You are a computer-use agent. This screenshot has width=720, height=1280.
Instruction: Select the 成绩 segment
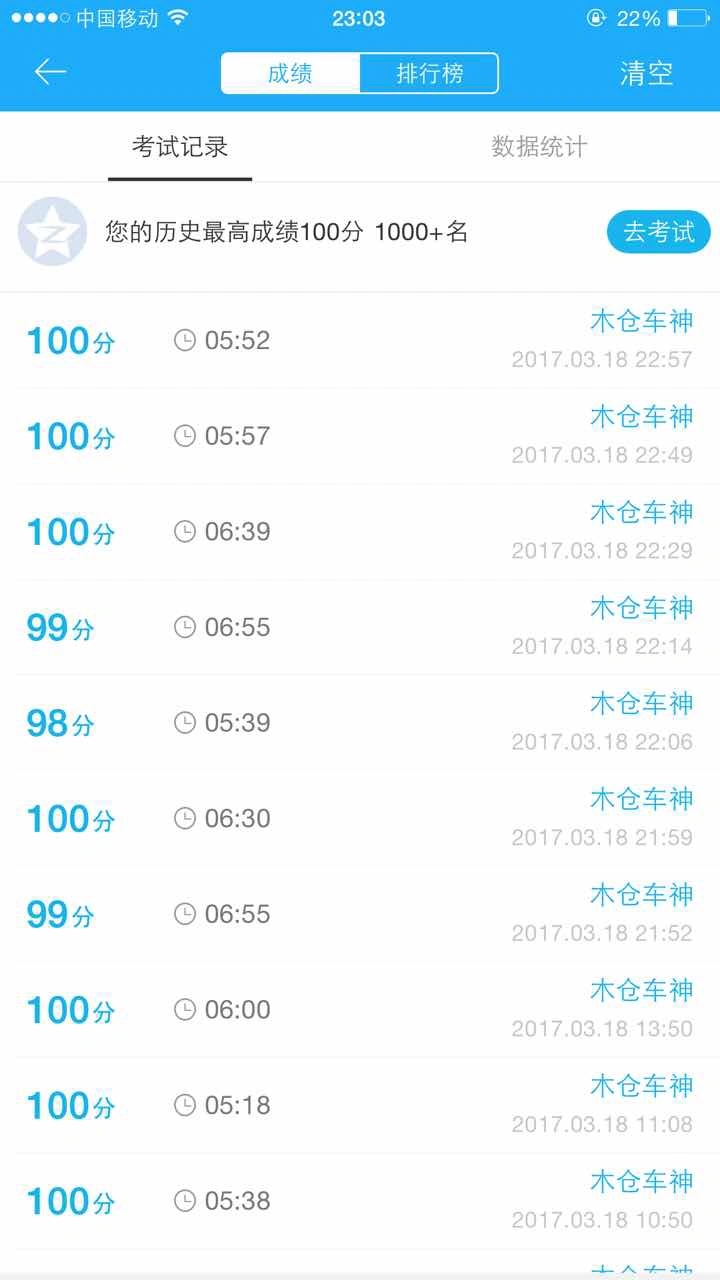click(x=290, y=73)
